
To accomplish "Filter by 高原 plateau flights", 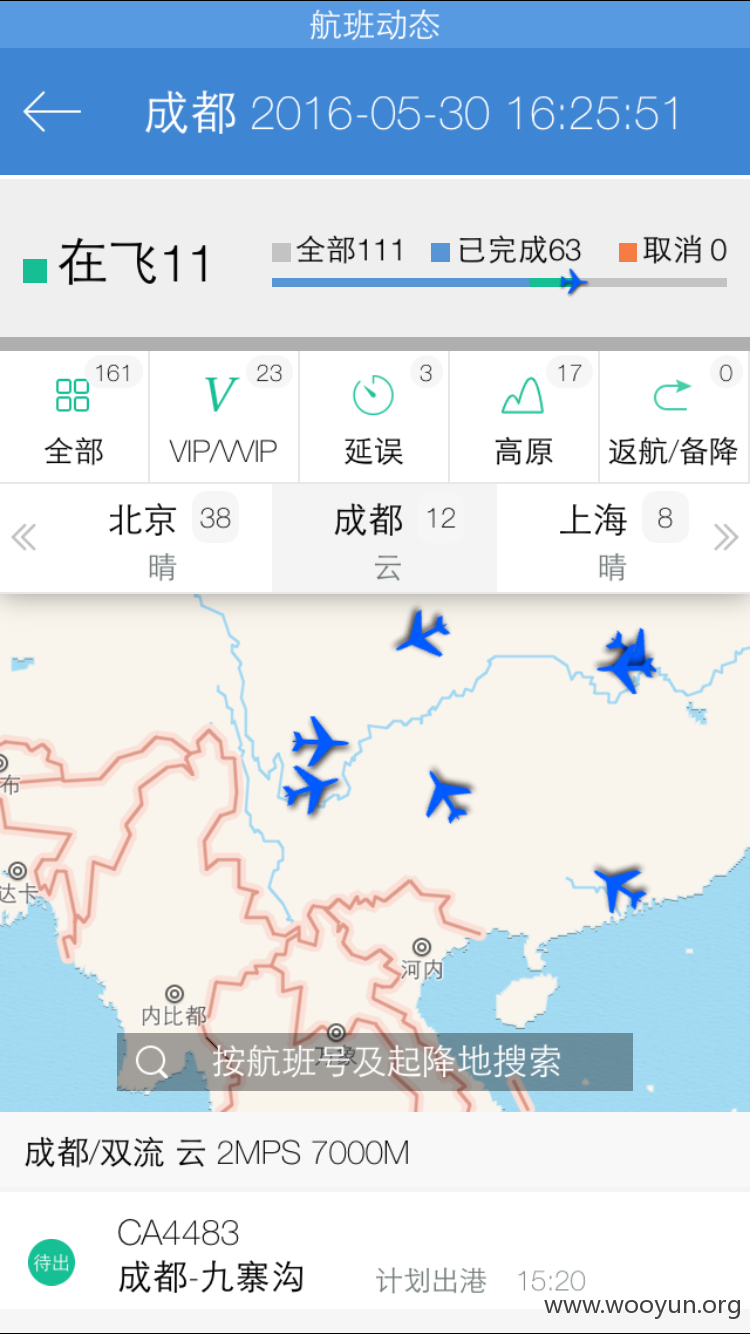I will tap(524, 417).
